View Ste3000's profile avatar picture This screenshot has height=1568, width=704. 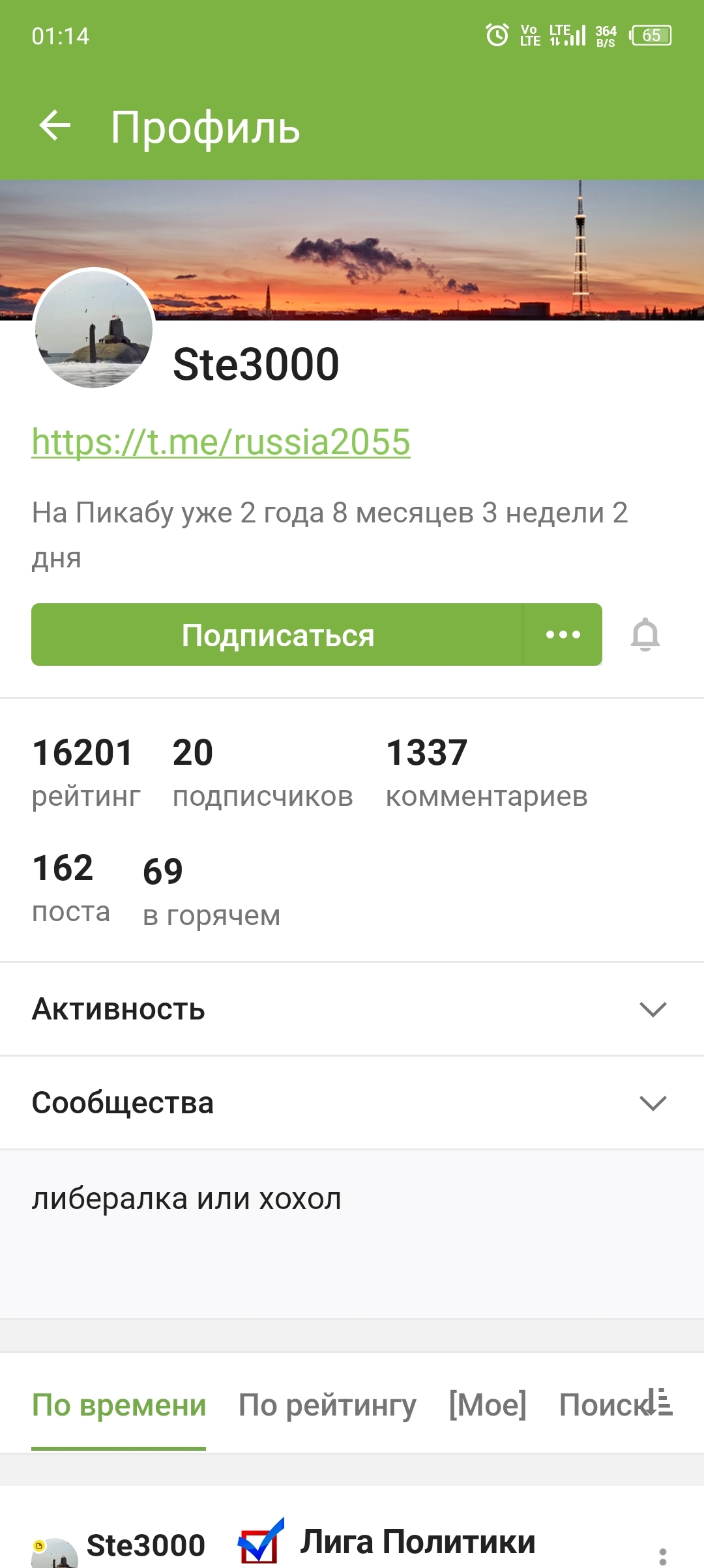pyautogui.click(x=94, y=329)
